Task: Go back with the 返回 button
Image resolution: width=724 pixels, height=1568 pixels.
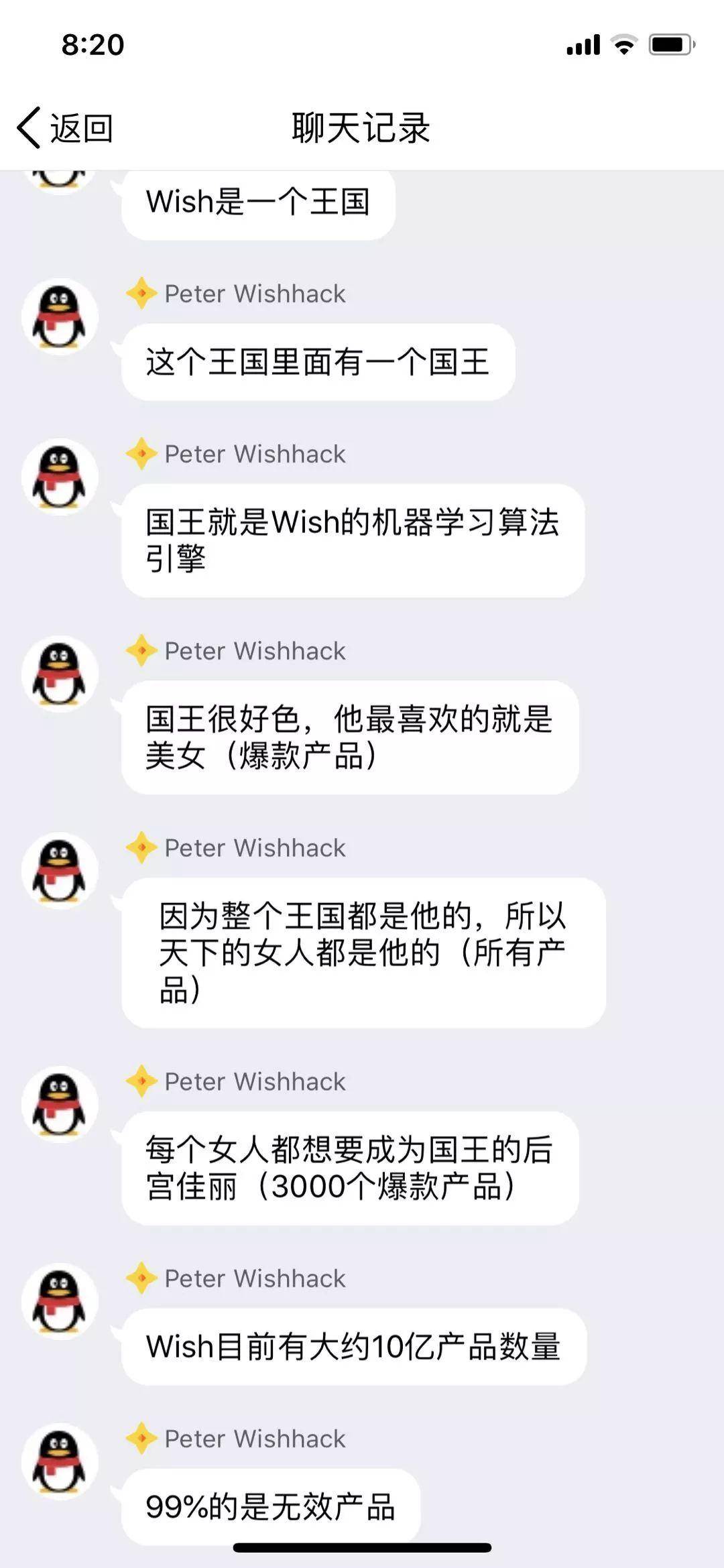Action: (65, 127)
